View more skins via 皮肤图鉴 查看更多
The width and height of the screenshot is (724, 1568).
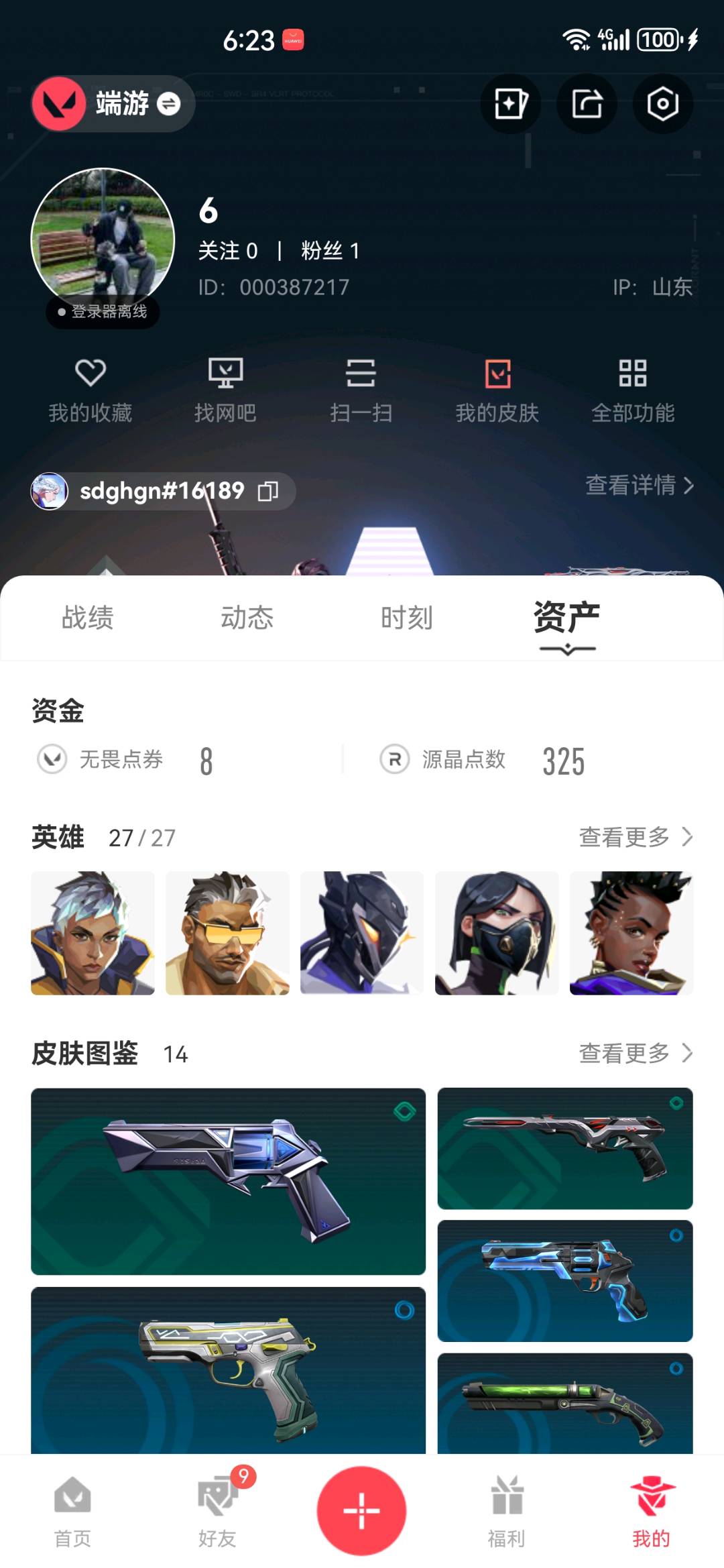(x=635, y=1053)
